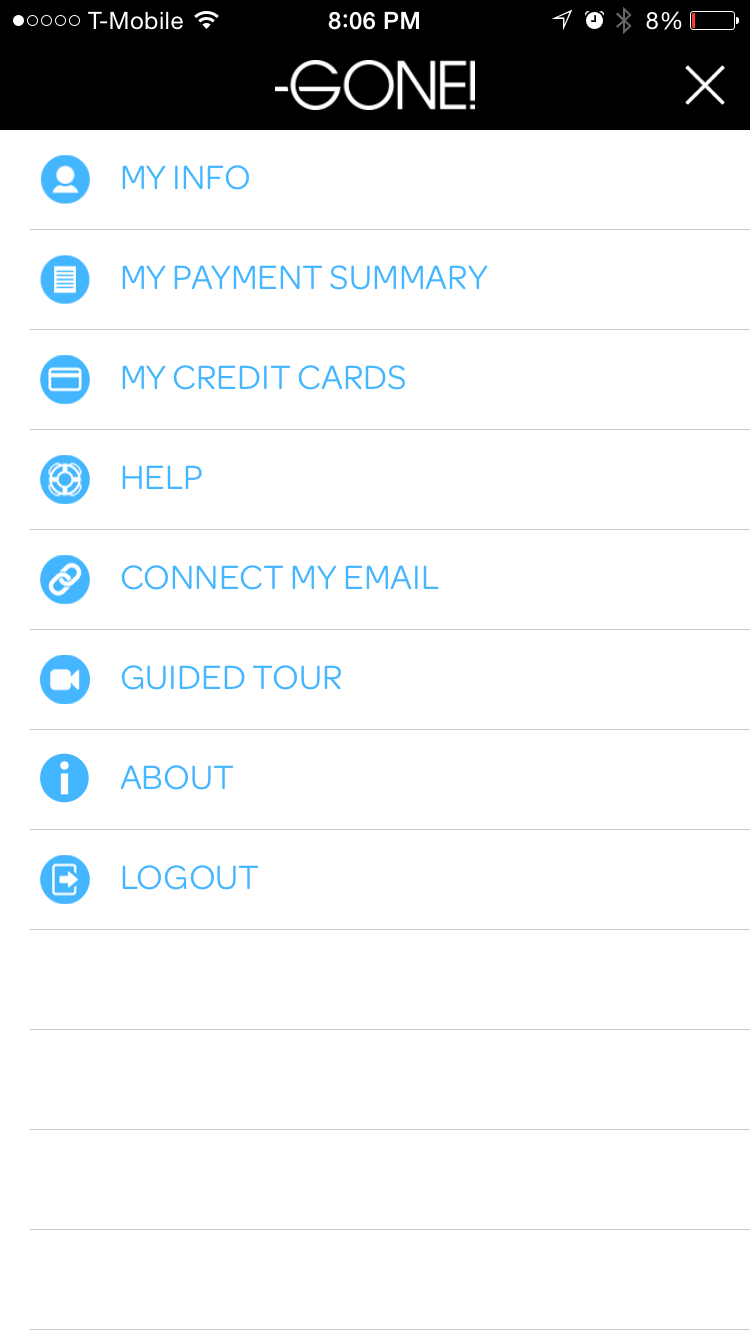Go to My Credit Cards

(263, 379)
